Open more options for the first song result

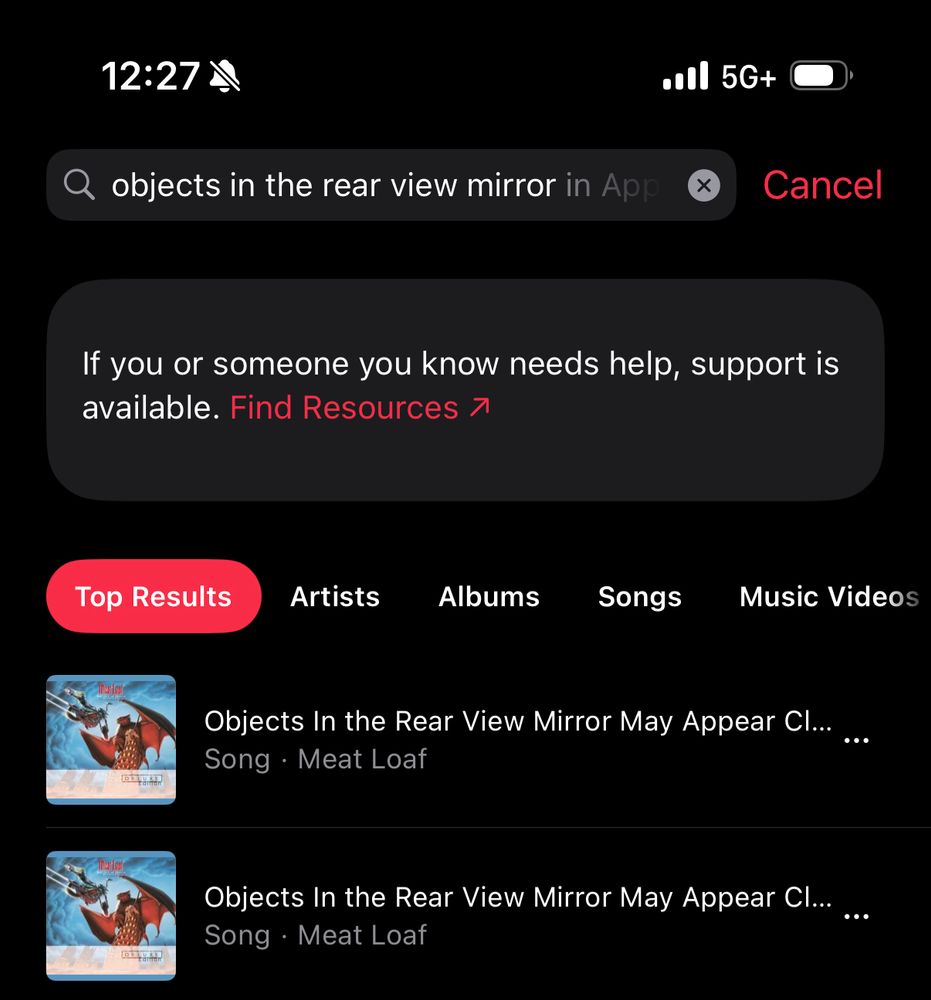[x=857, y=739]
